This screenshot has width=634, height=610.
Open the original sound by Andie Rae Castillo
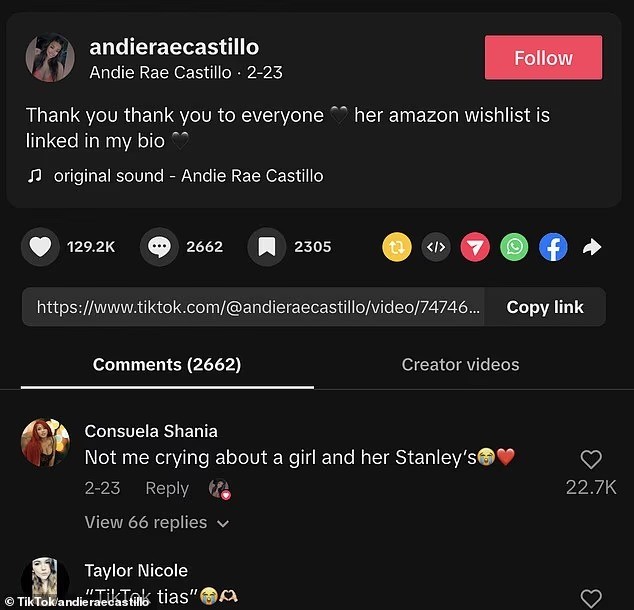click(x=188, y=175)
